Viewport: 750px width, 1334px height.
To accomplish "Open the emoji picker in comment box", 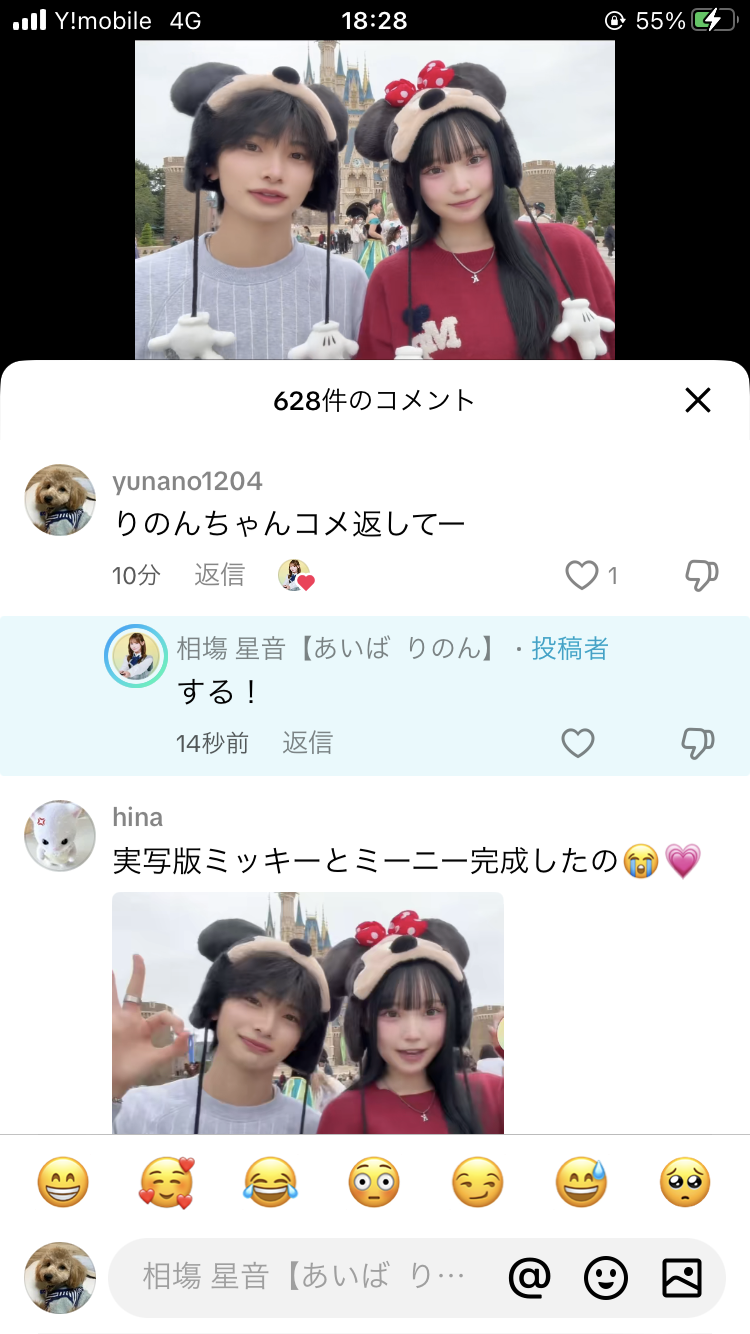I will [606, 1277].
